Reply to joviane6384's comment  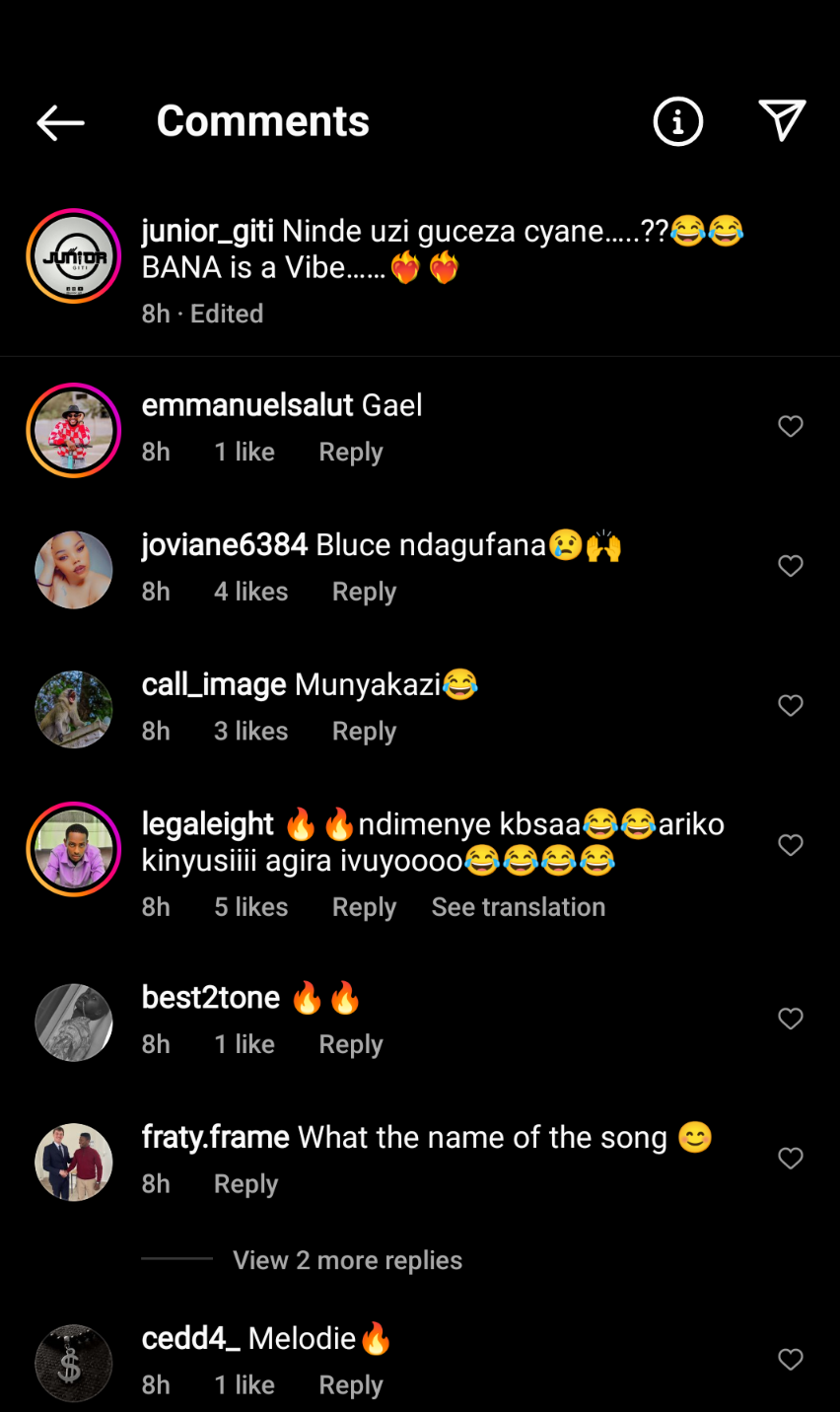point(364,593)
